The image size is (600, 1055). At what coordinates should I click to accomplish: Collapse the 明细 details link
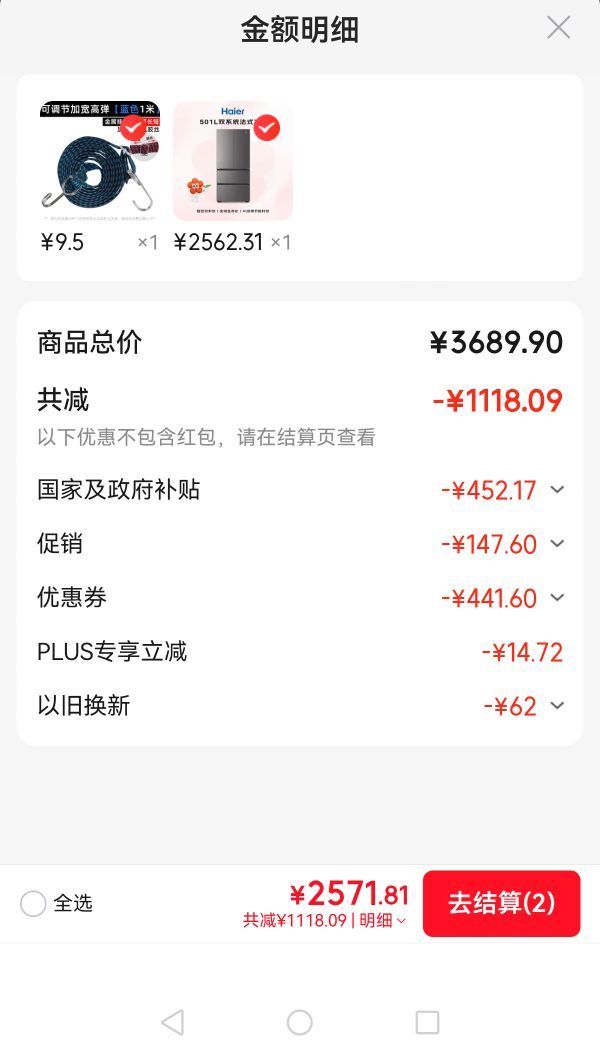(x=383, y=920)
